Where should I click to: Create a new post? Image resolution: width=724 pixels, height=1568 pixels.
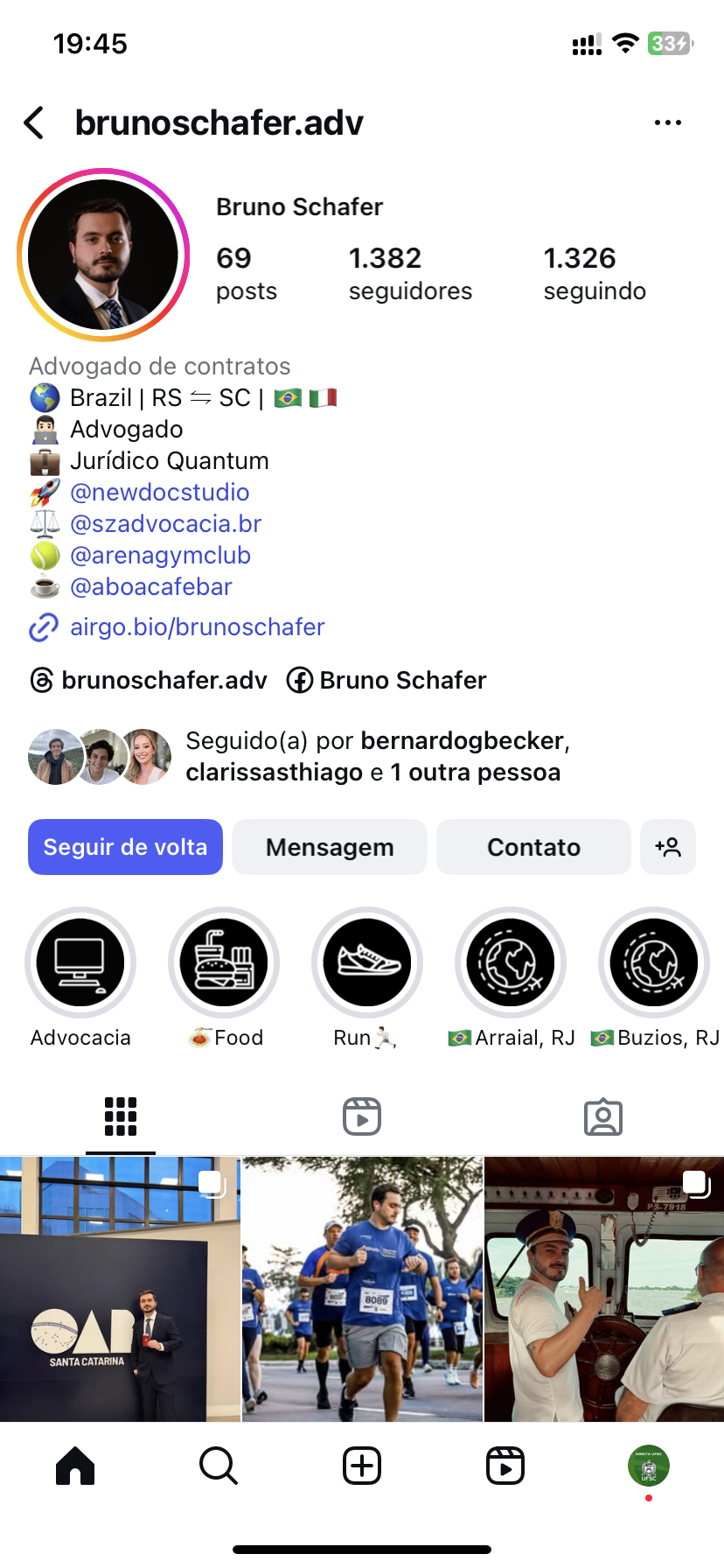tap(362, 1466)
